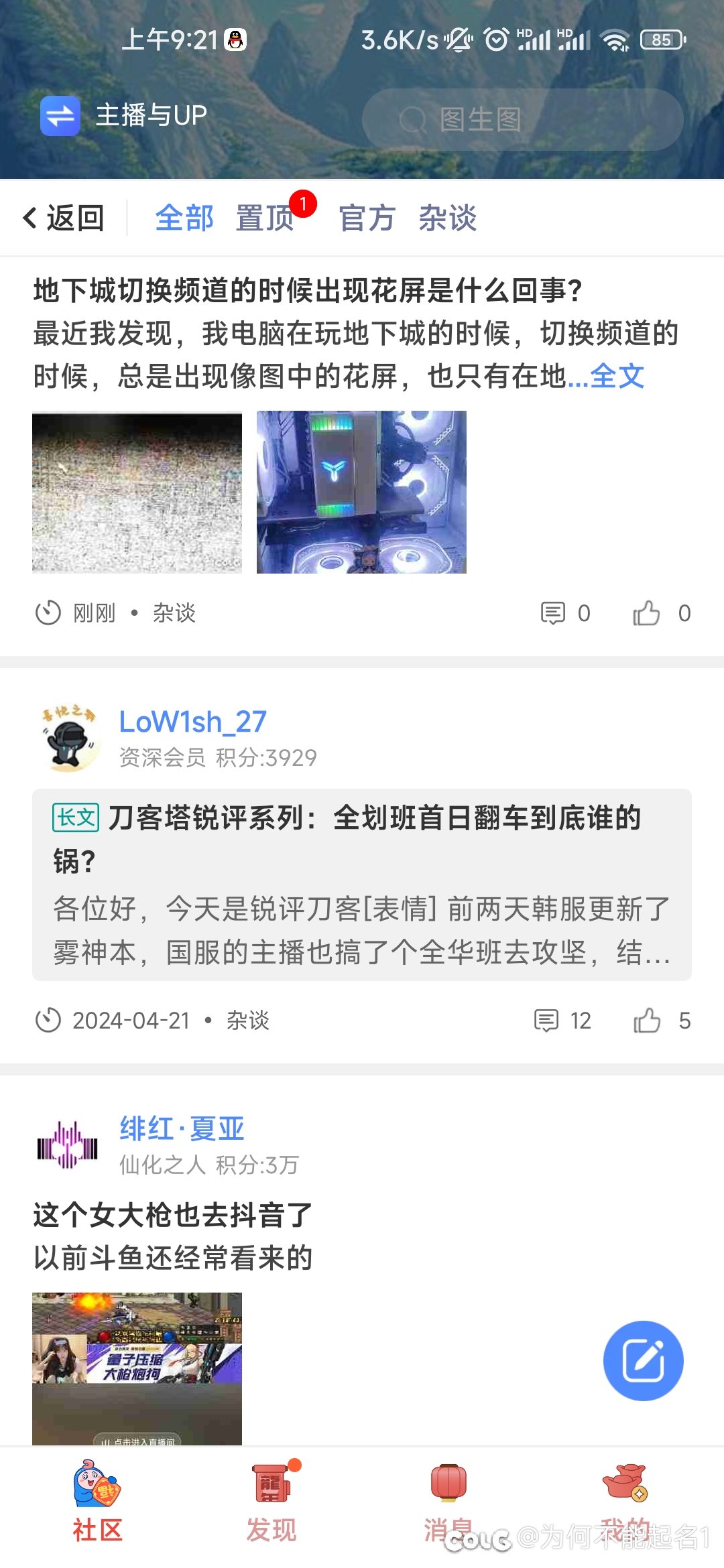Select the 杂谈 tab

point(448,218)
